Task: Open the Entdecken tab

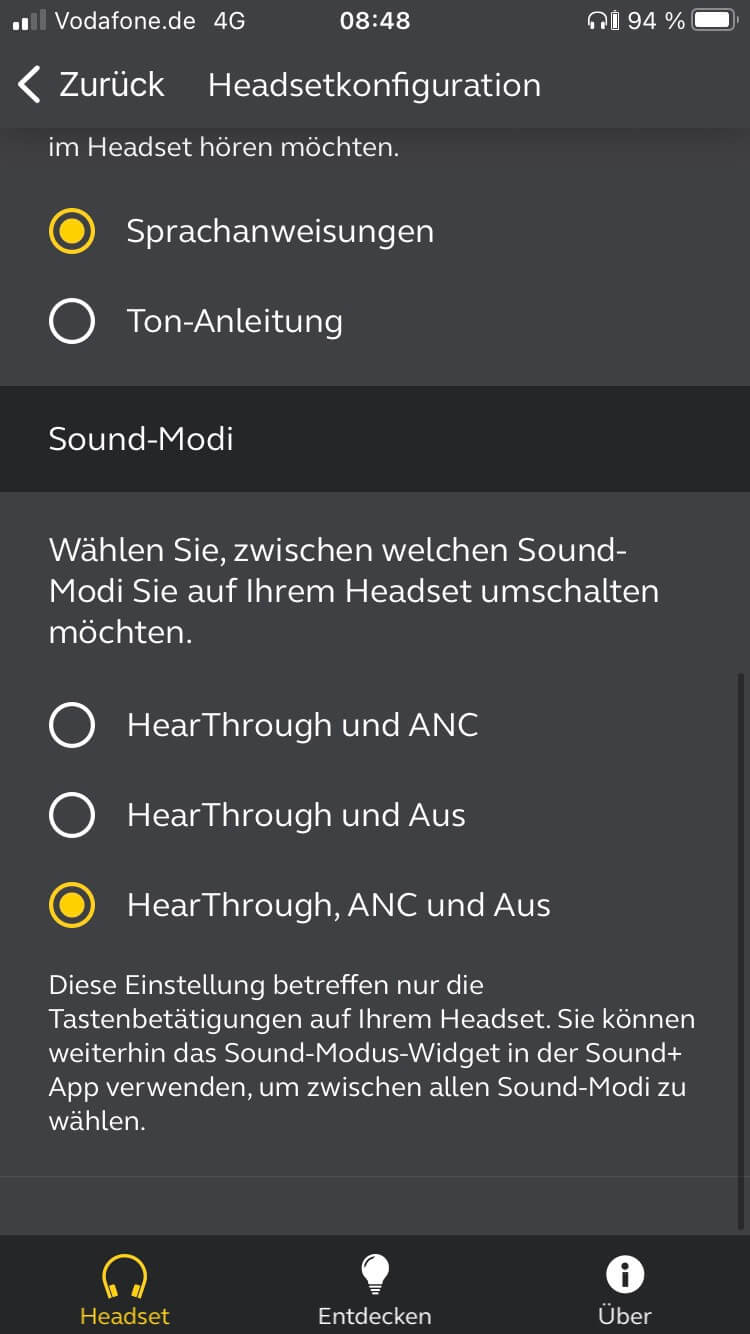Action: (x=374, y=1289)
